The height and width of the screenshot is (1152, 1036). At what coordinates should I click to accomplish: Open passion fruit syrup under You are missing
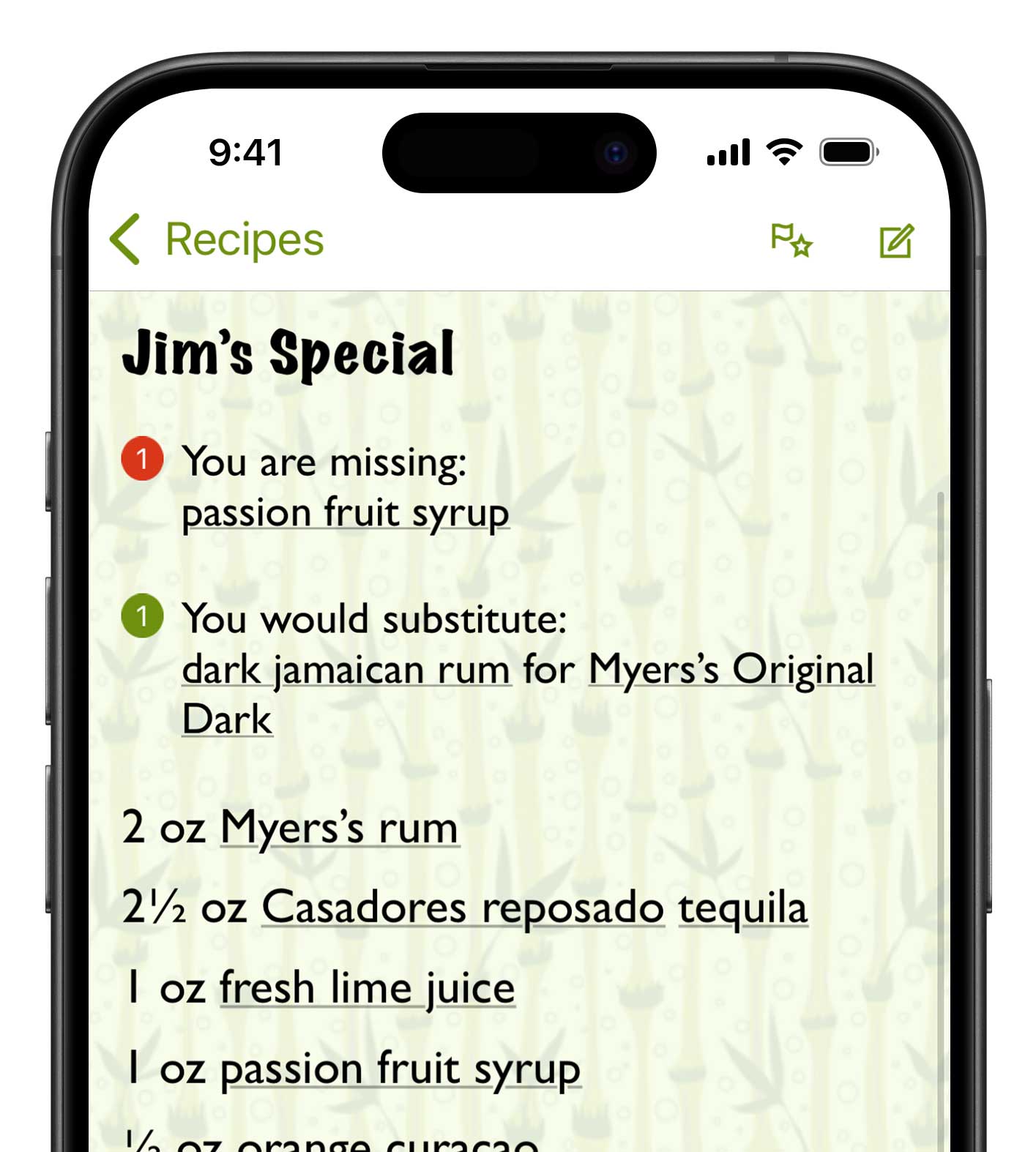(x=345, y=512)
